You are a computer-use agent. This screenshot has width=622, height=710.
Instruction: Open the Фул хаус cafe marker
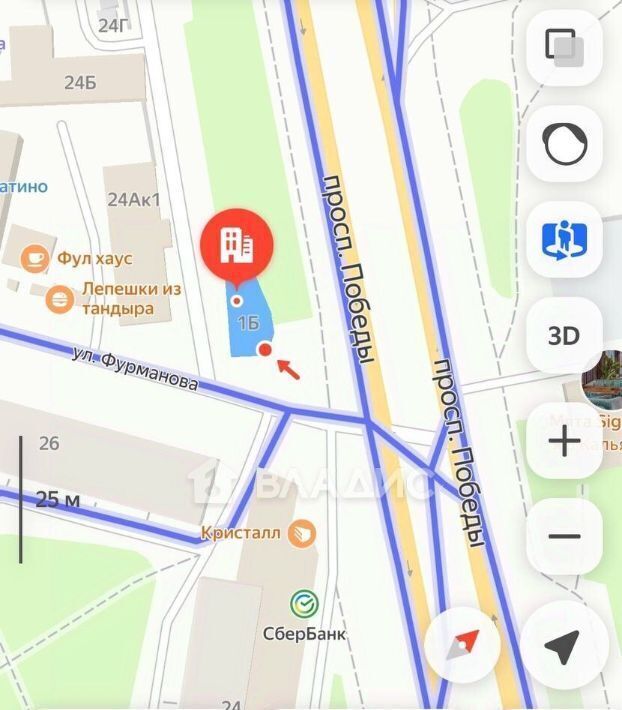(x=35, y=259)
